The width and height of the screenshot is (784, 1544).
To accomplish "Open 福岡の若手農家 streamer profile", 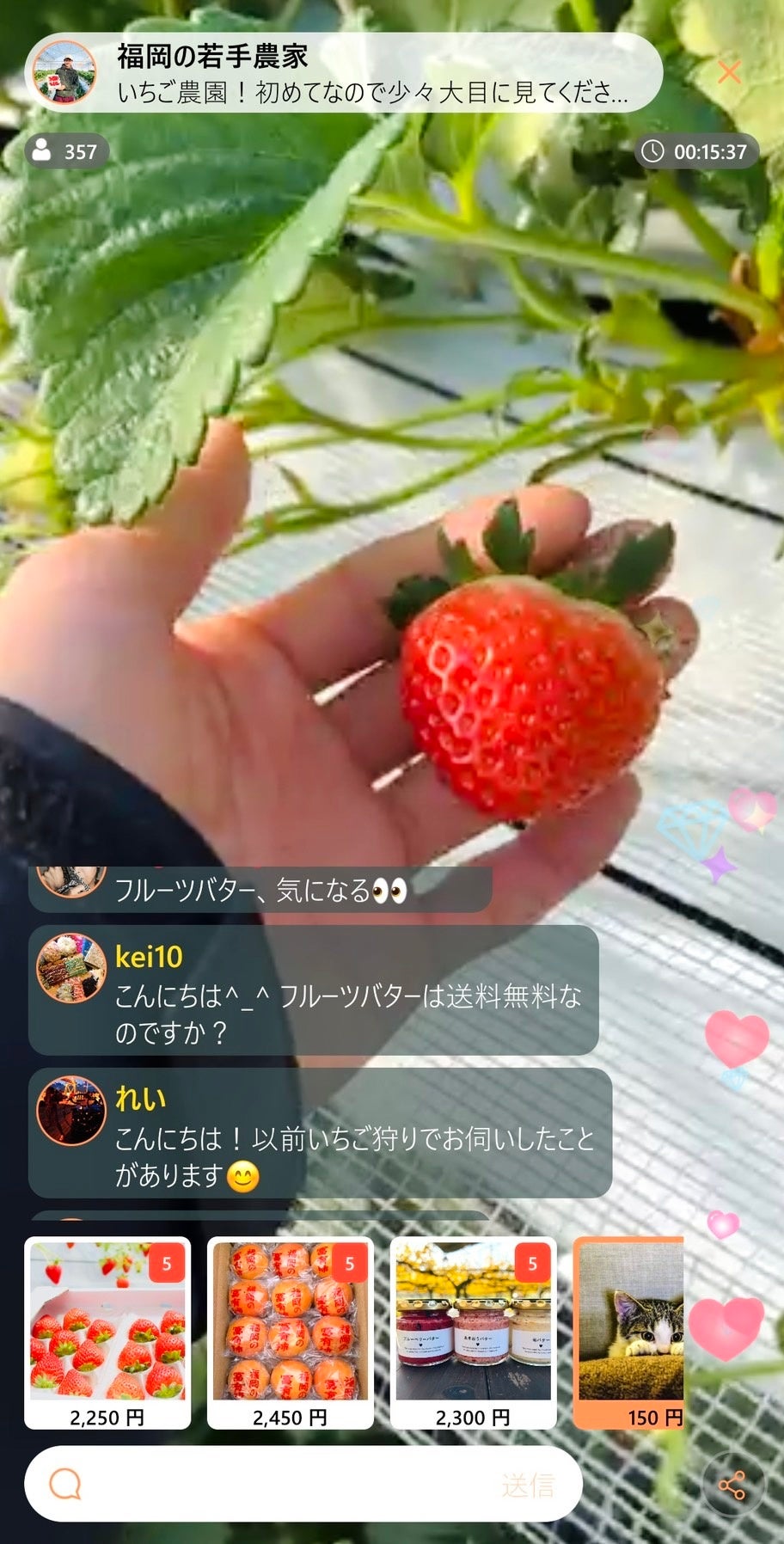I will click(x=64, y=72).
